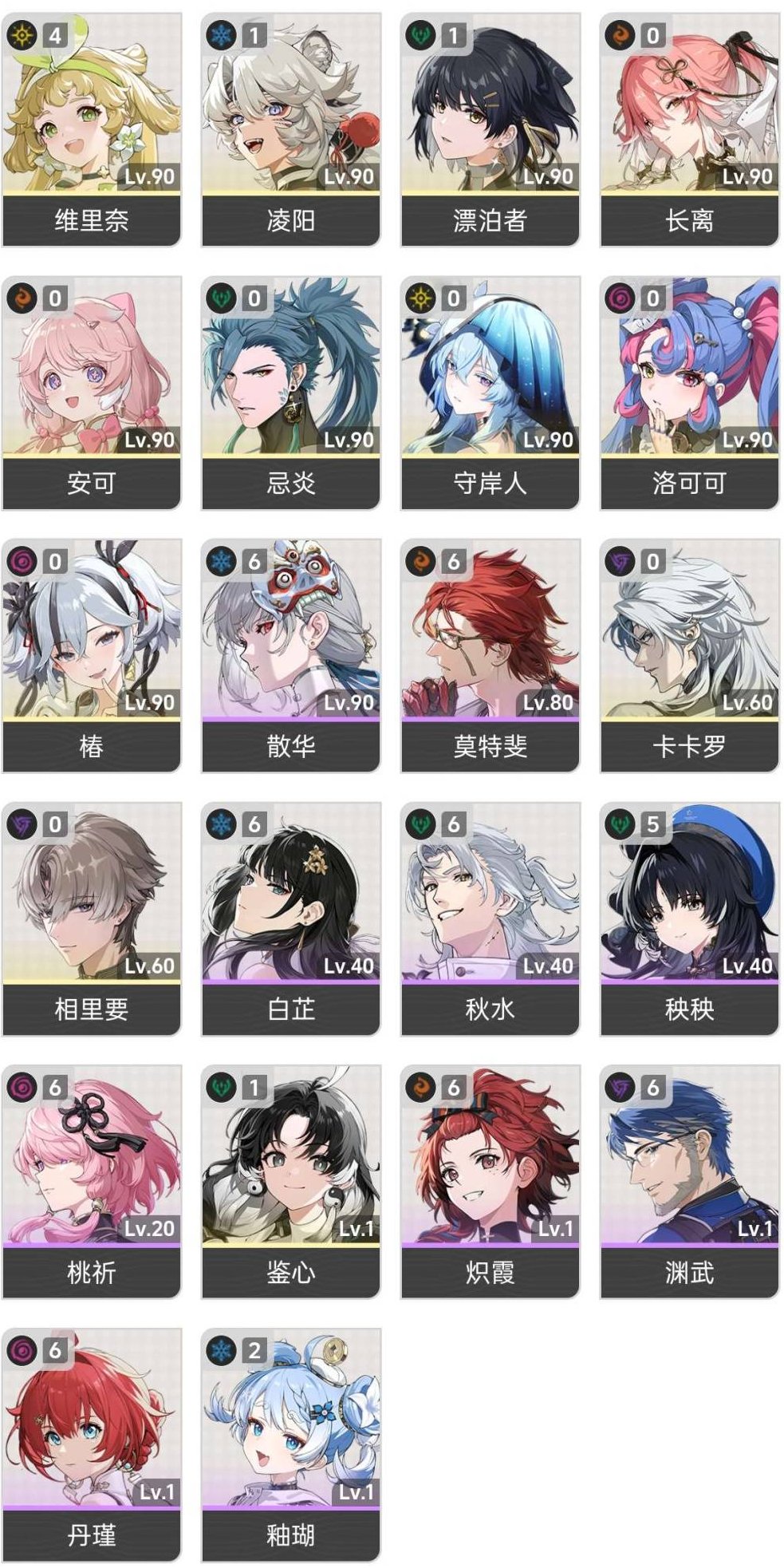Select the 洛可可 character card
Image resolution: width=784 pixels, height=1568 pixels.
pyautogui.click(x=689, y=391)
